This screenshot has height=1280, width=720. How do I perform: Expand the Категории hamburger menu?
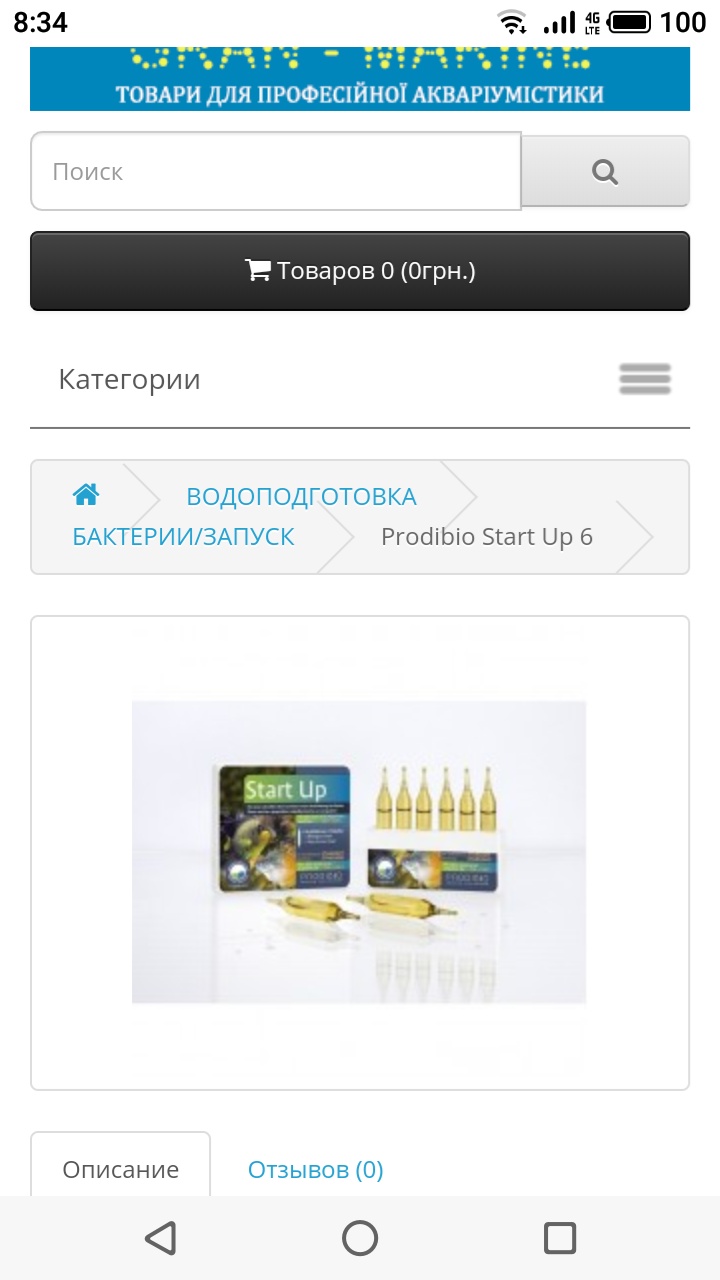coord(644,379)
